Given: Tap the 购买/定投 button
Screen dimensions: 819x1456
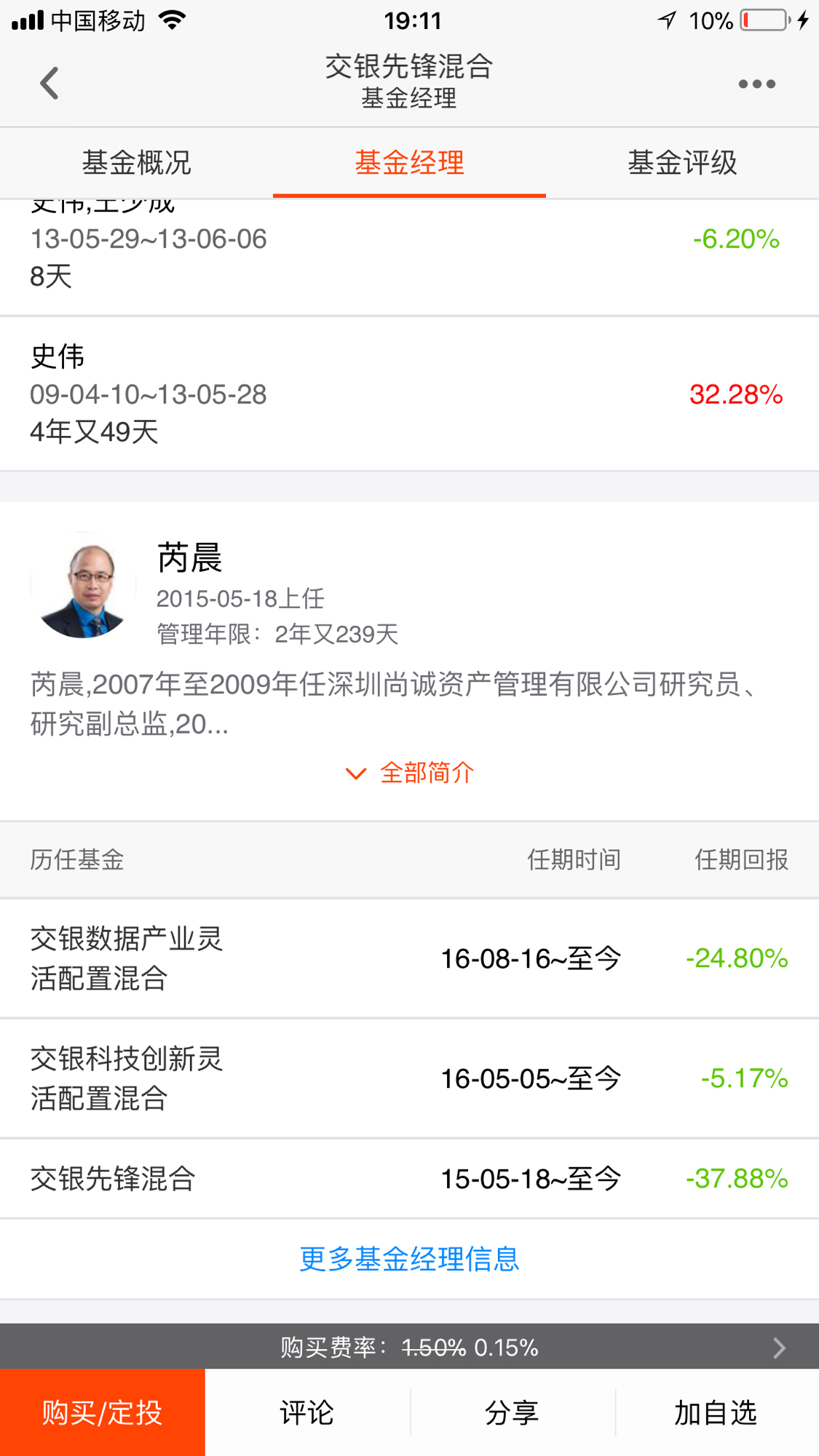Looking at the screenshot, I should point(103,1412).
